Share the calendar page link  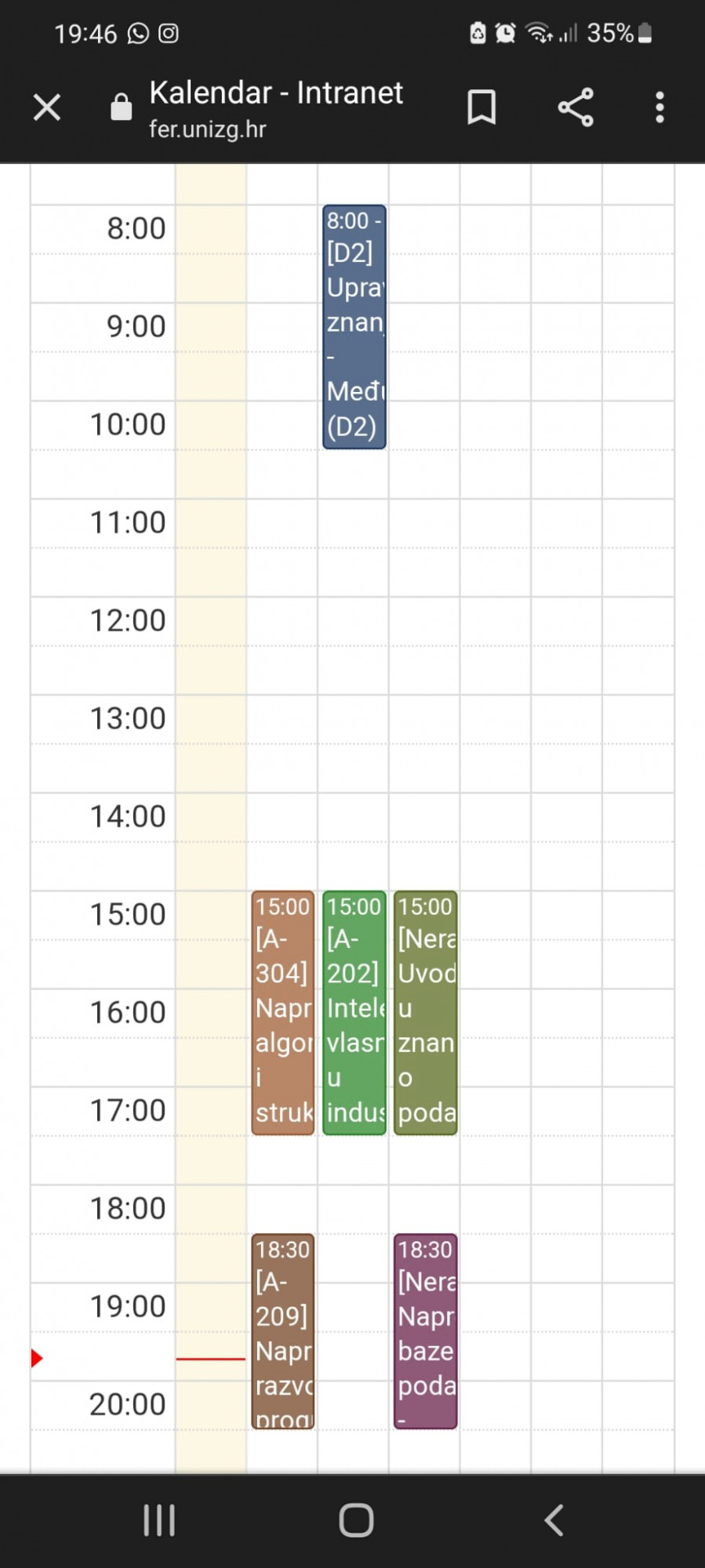click(576, 107)
